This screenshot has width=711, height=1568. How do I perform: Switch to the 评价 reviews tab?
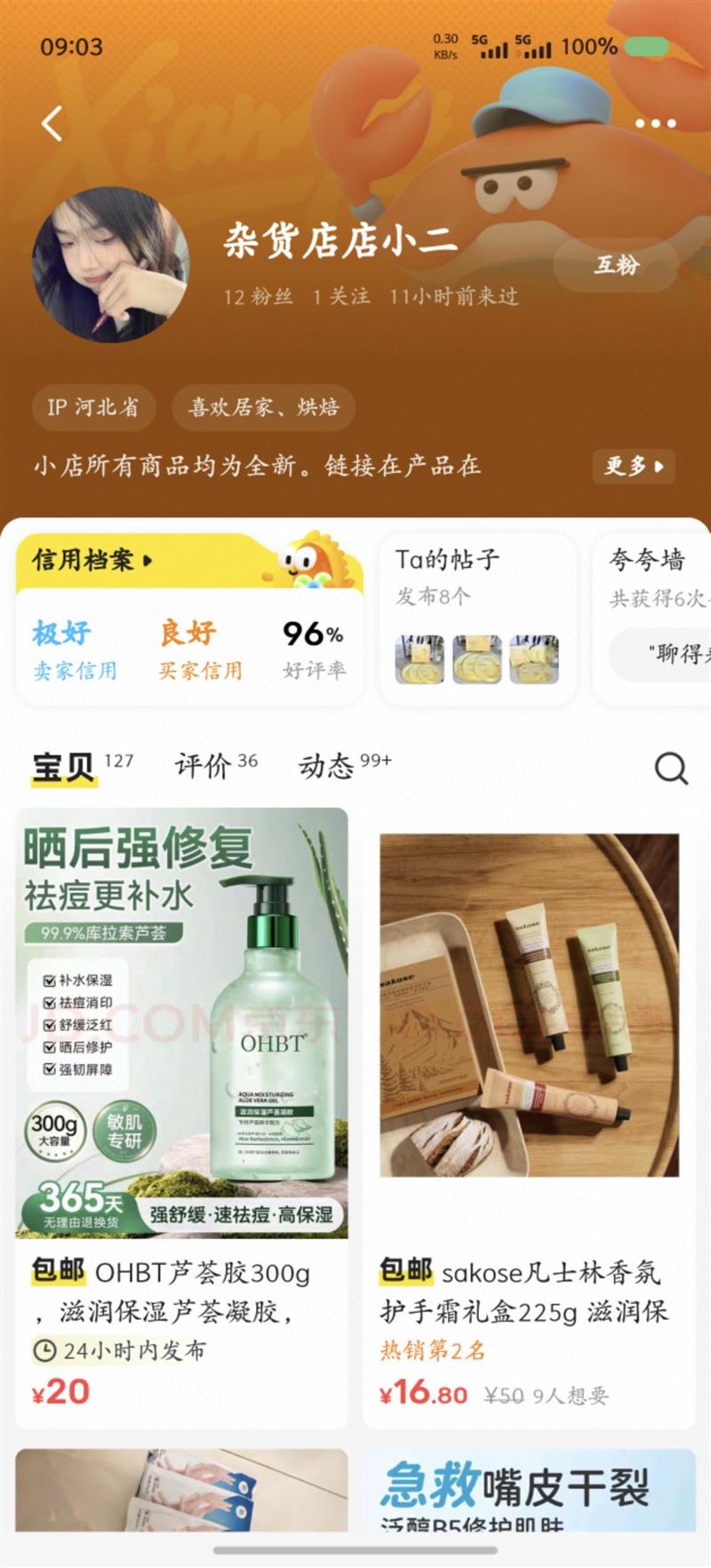pyautogui.click(x=215, y=764)
